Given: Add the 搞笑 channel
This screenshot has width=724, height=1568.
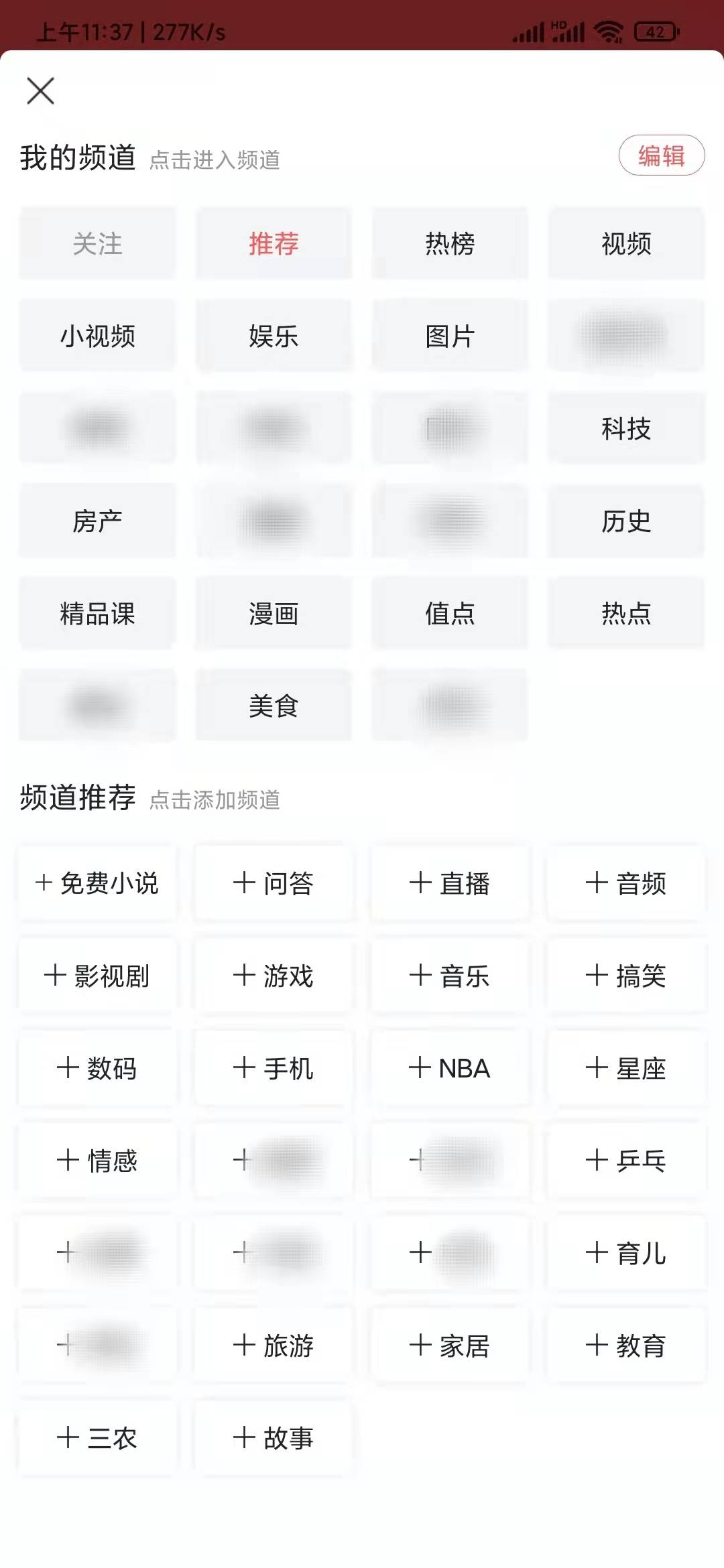Looking at the screenshot, I should [x=627, y=976].
